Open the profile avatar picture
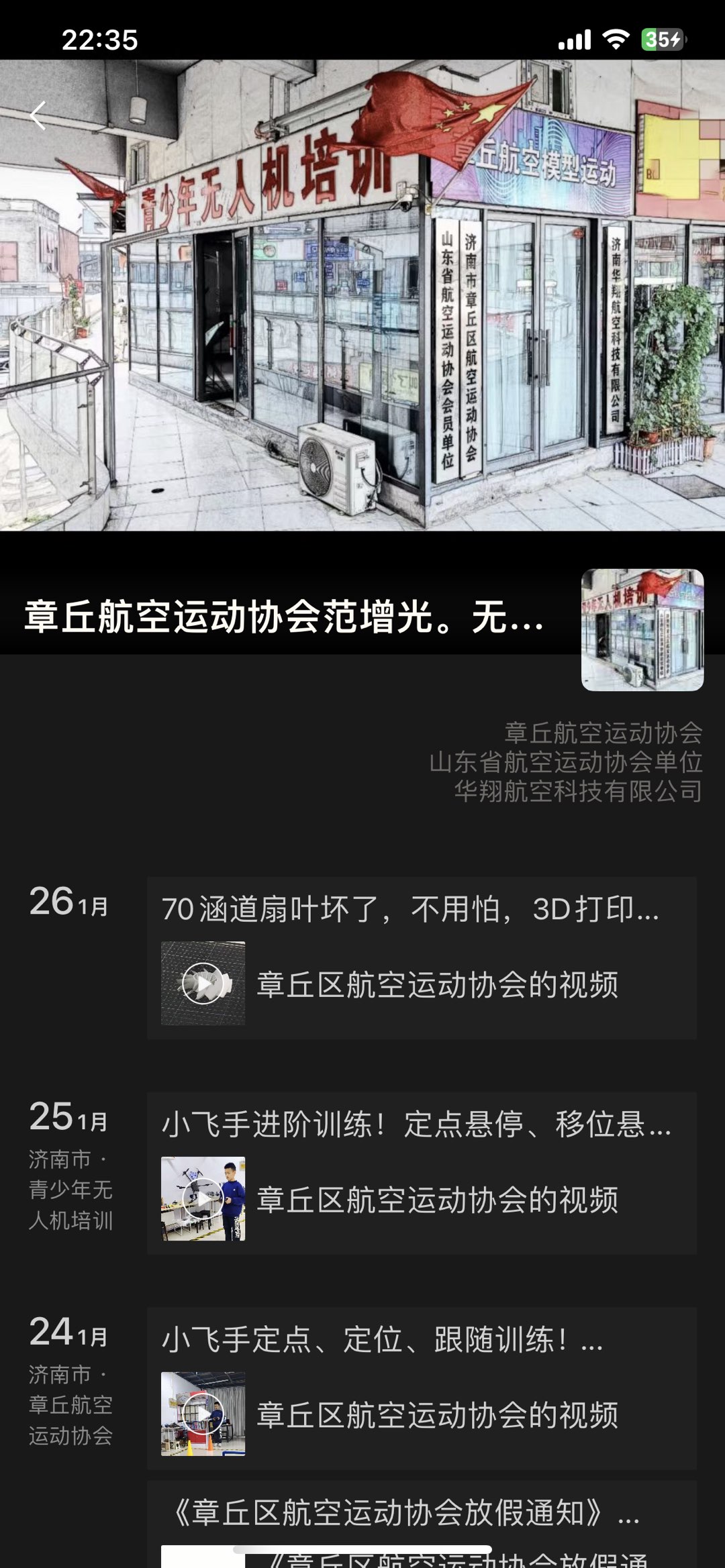The image size is (725, 1568). click(x=642, y=629)
